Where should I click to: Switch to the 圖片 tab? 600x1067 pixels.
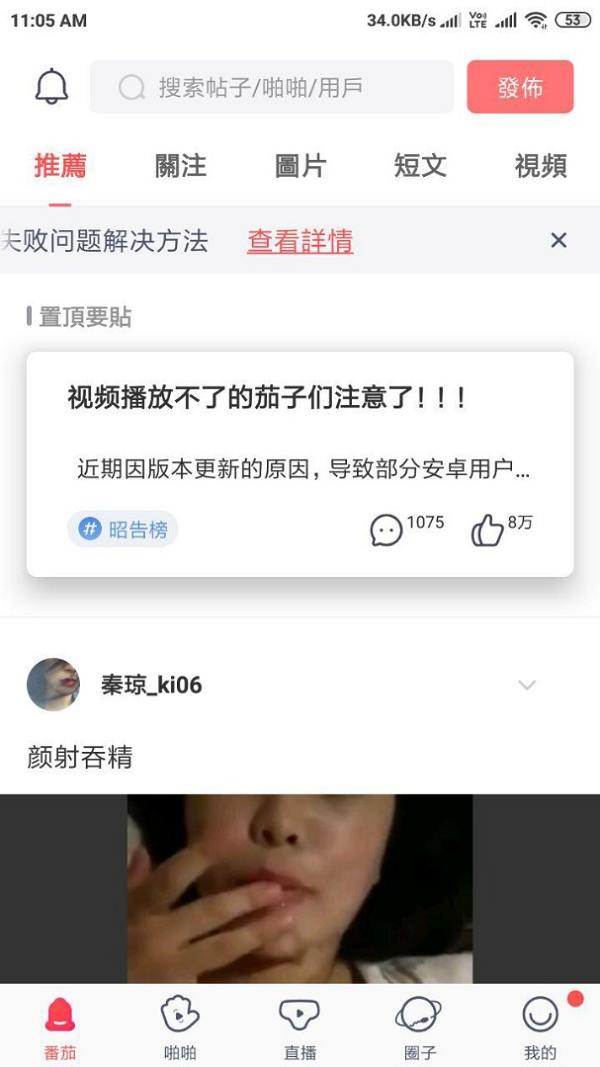point(300,166)
